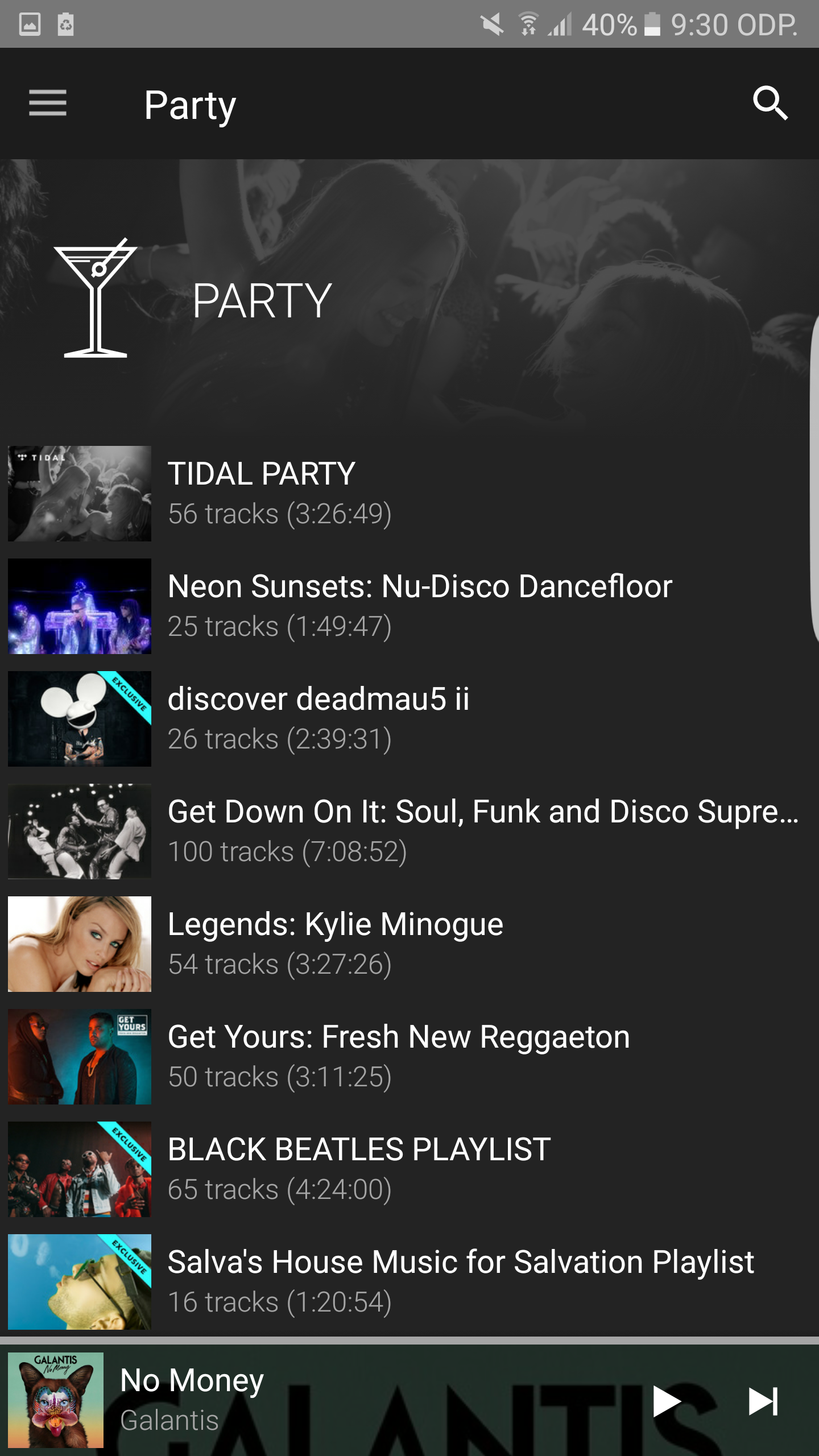Open search with the magnifier icon
The image size is (819, 1456).
click(x=770, y=104)
